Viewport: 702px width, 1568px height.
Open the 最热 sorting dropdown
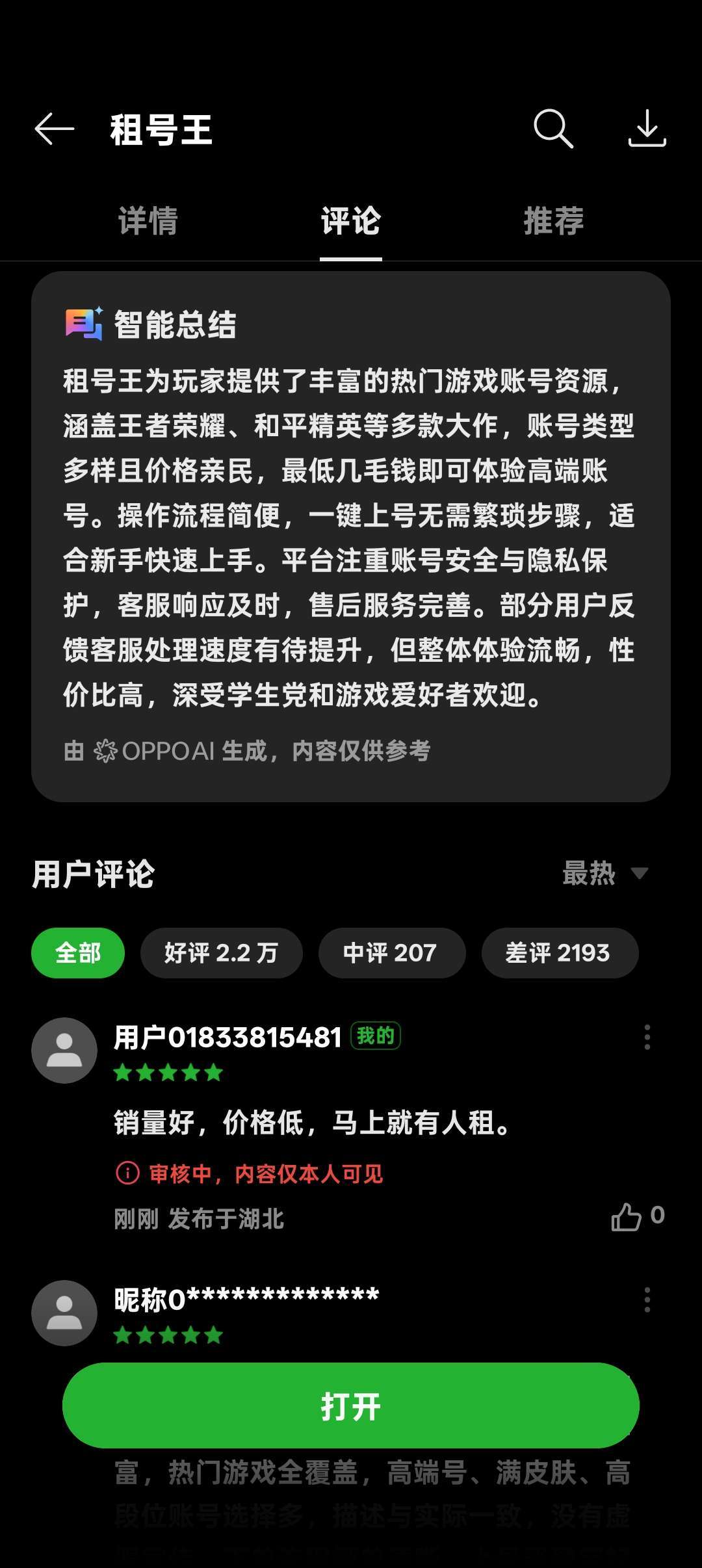603,874
